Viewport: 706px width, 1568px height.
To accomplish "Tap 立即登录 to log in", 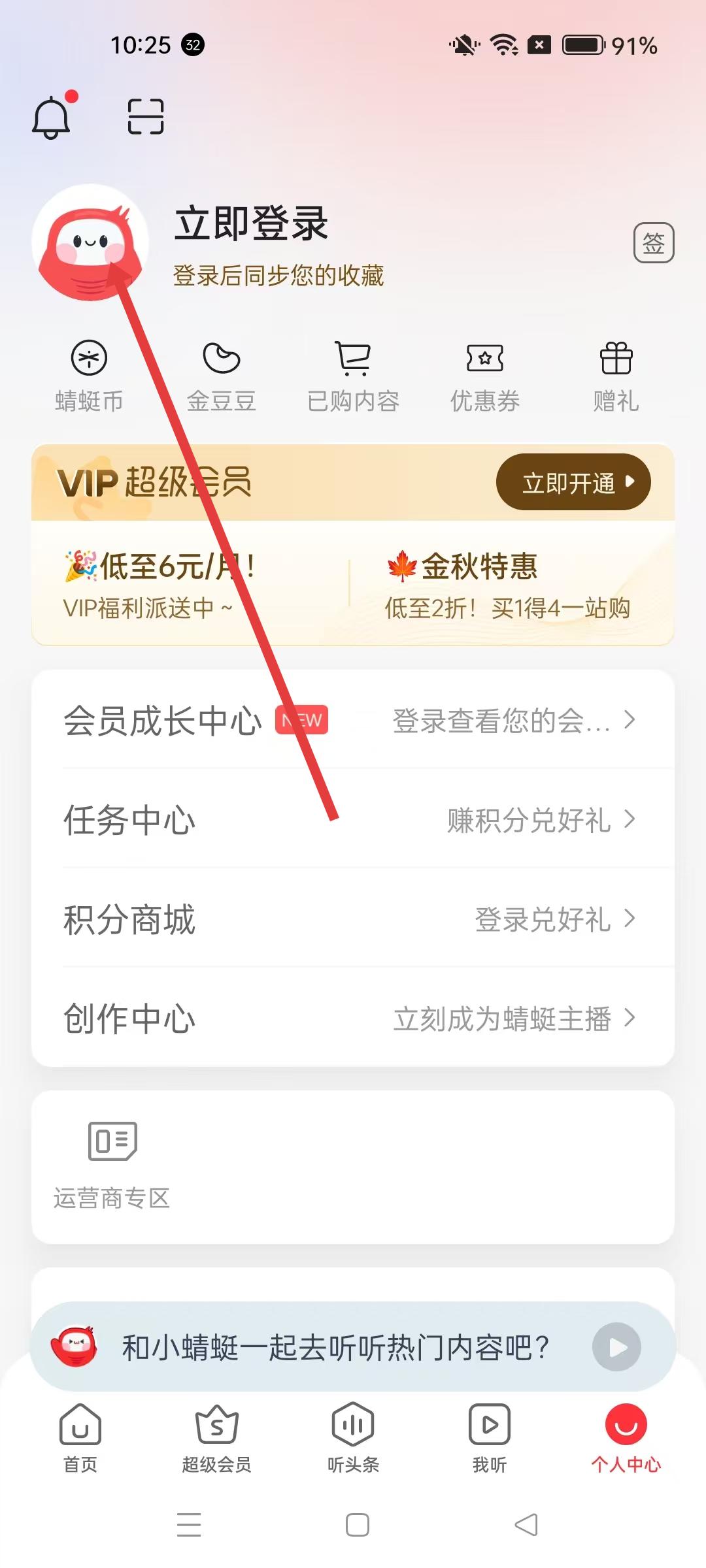I will [251, 223].
